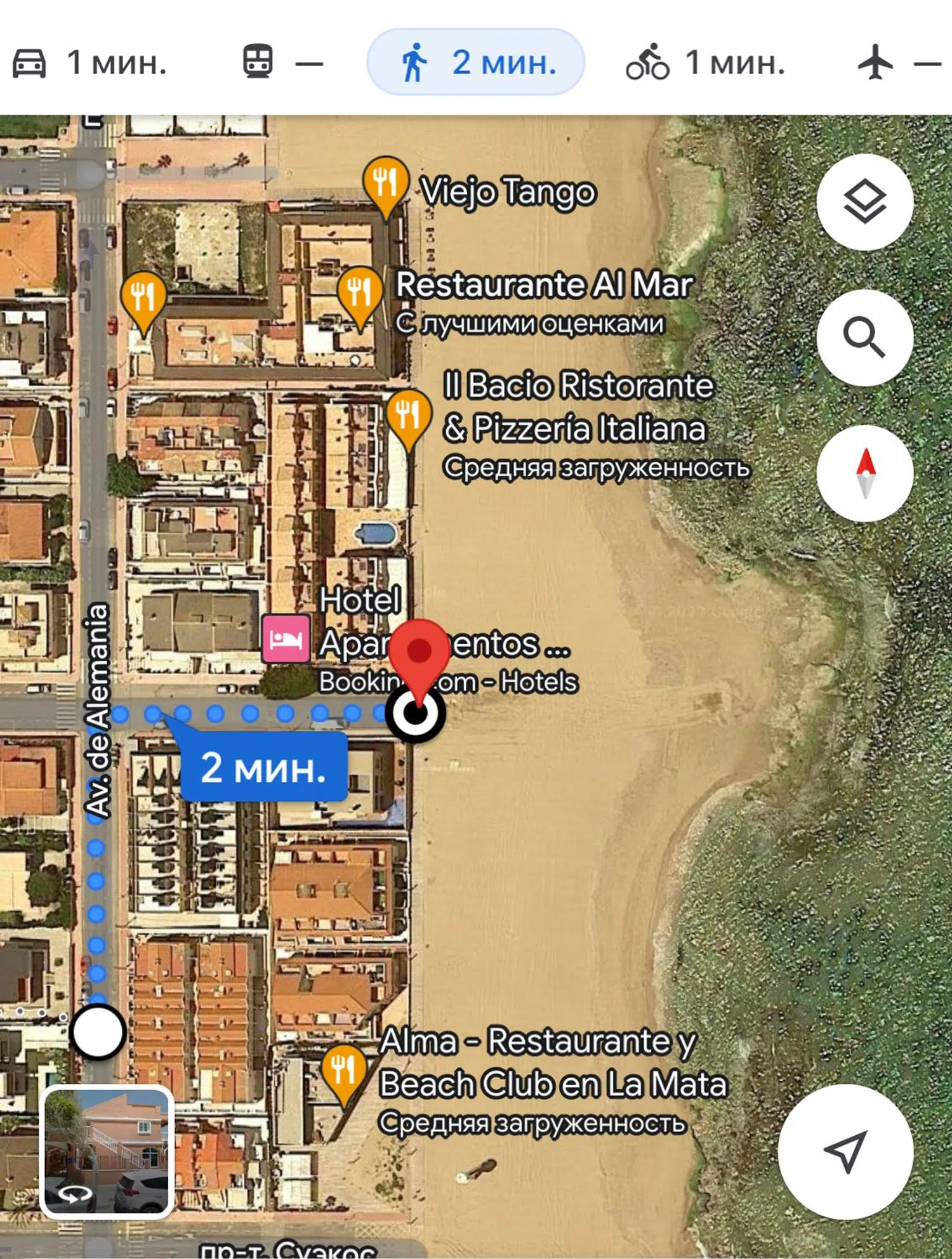
Task: Open the Street View thumbnail
Action: click(107, 1151)
